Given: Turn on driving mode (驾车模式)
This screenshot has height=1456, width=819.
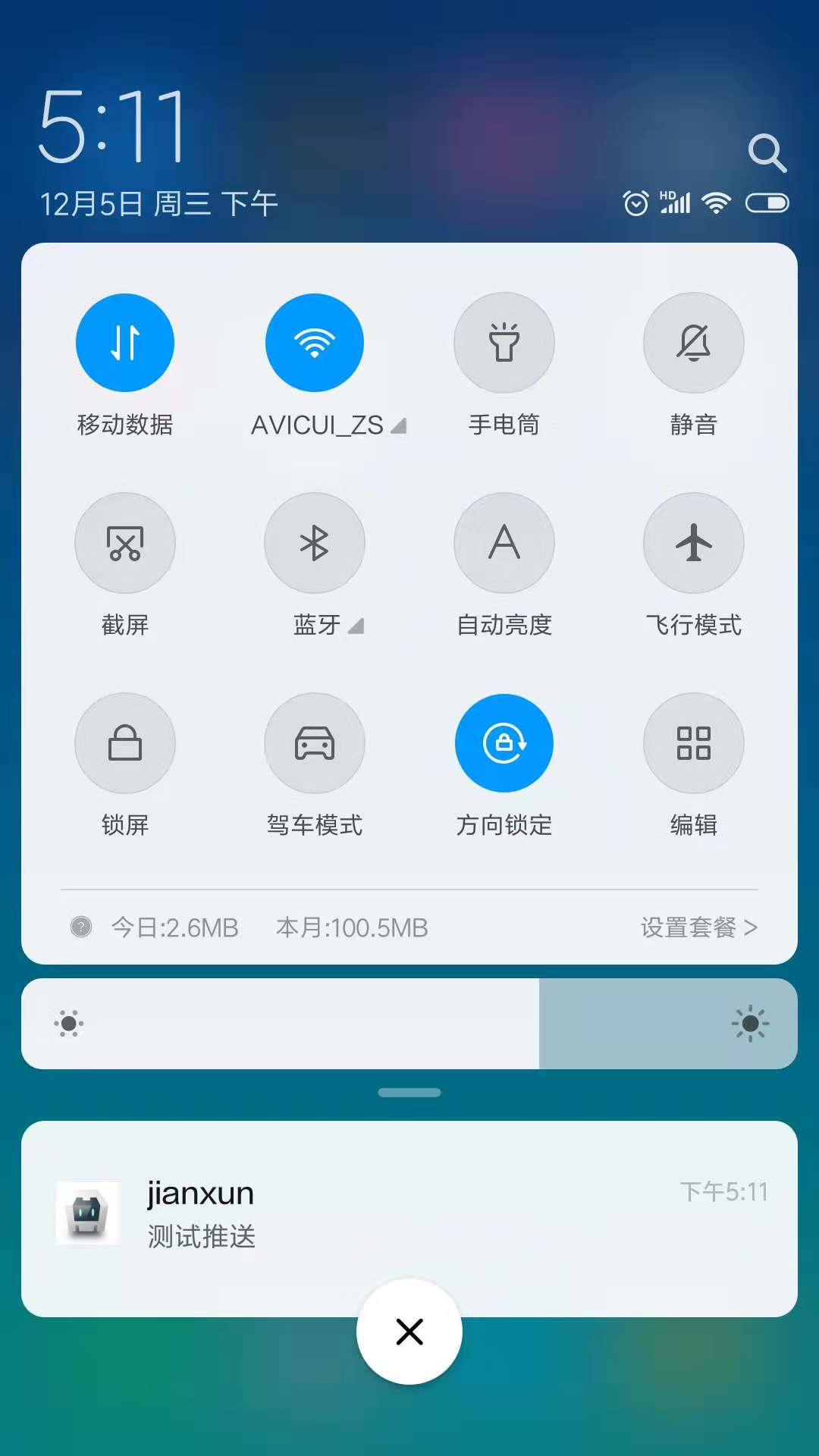Looking at the screenshot, I should click(x=315, y=743).
